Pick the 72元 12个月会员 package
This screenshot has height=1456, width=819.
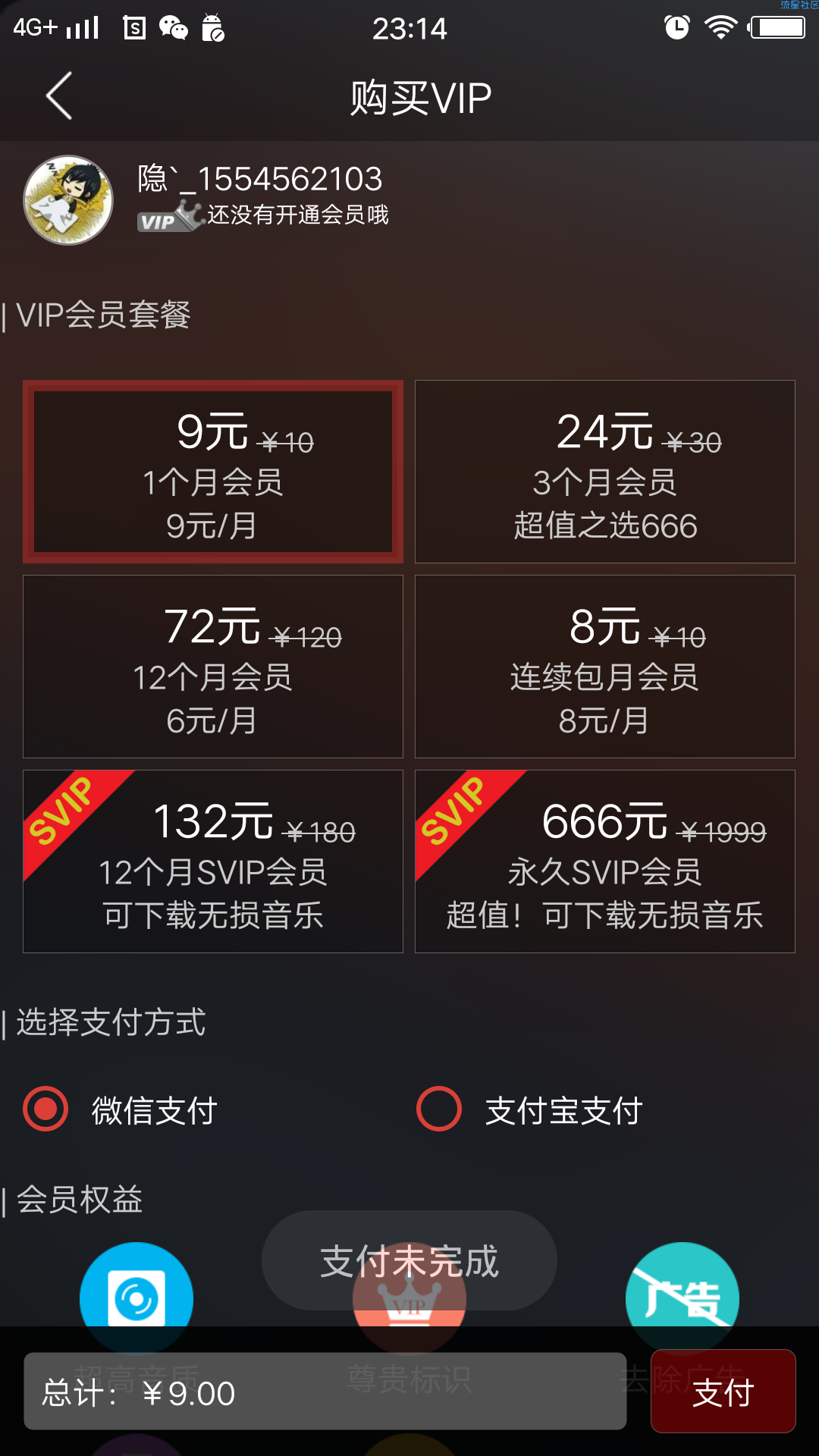coord(213,667)
